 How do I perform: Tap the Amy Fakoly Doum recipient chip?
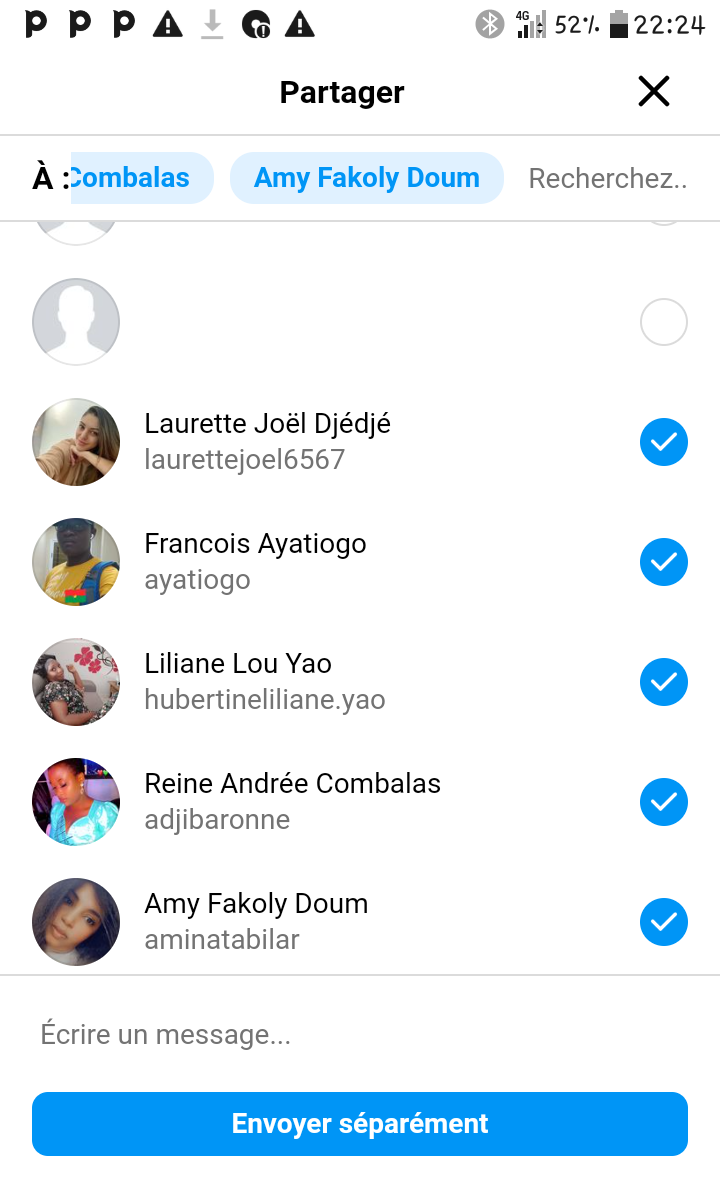[366, 178]
